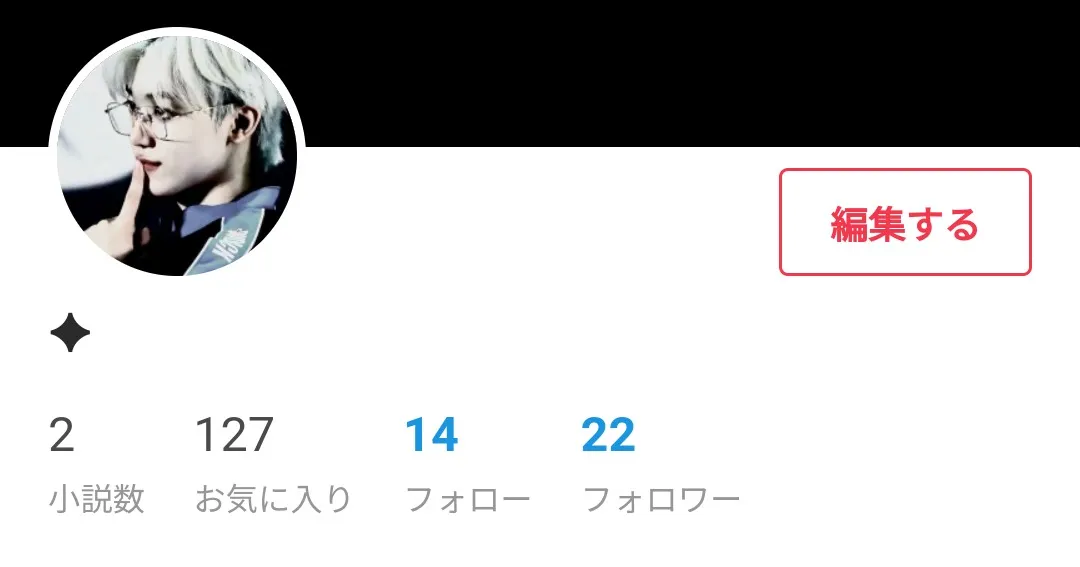Open the フォロワー followers list

tap(660, 464)
